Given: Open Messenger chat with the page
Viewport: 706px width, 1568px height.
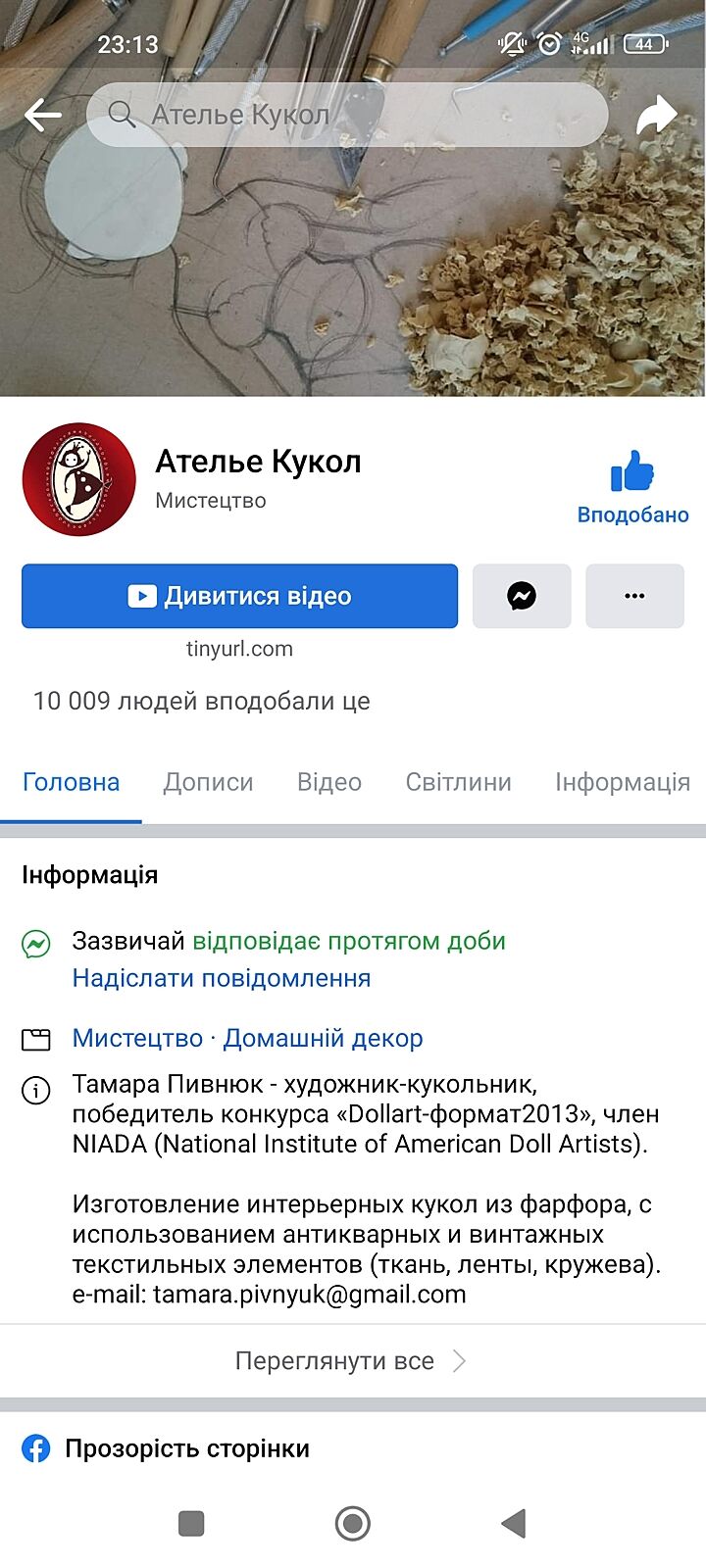Looking at the screenshot, I should (522, 596).
